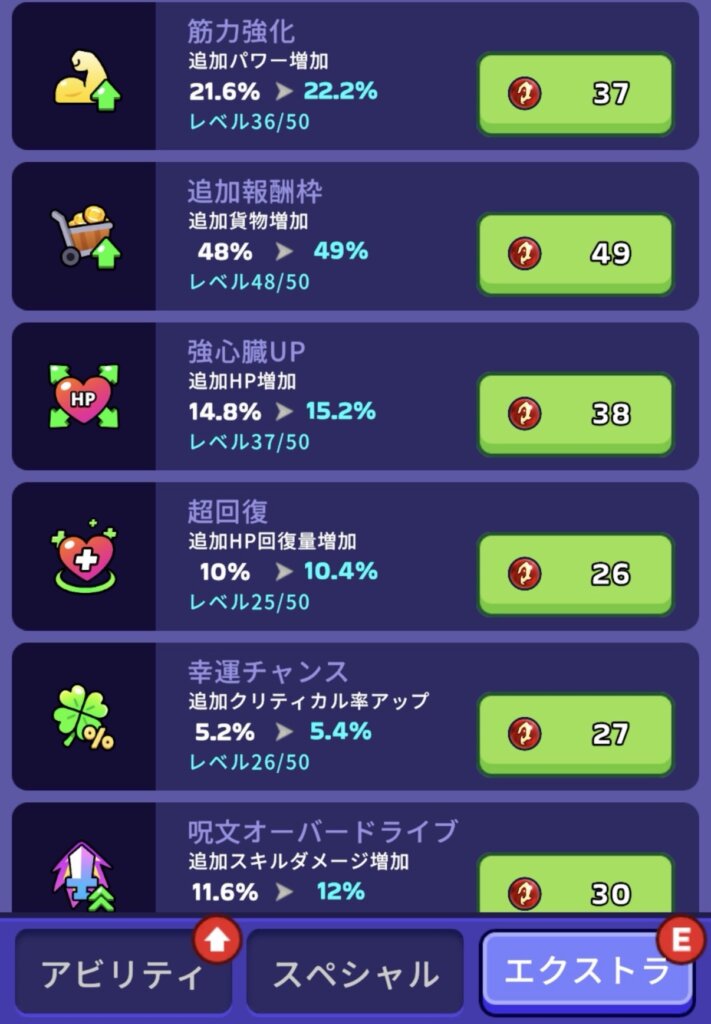The image size is (711, 1024).
Task: Switch to the アビリティ tab
Action: click(123, 973)
